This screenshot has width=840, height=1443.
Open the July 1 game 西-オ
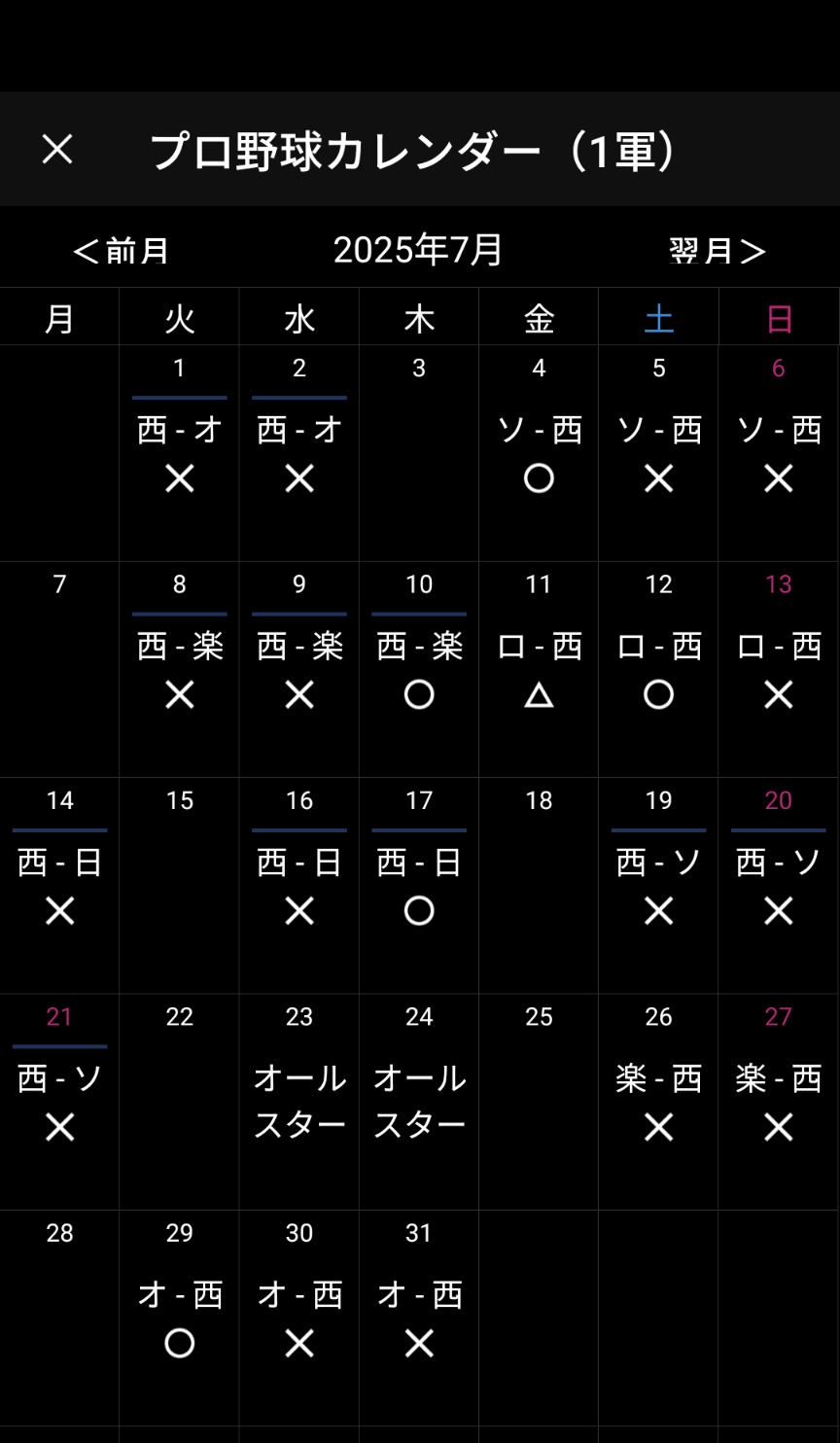tap(180, 453)
